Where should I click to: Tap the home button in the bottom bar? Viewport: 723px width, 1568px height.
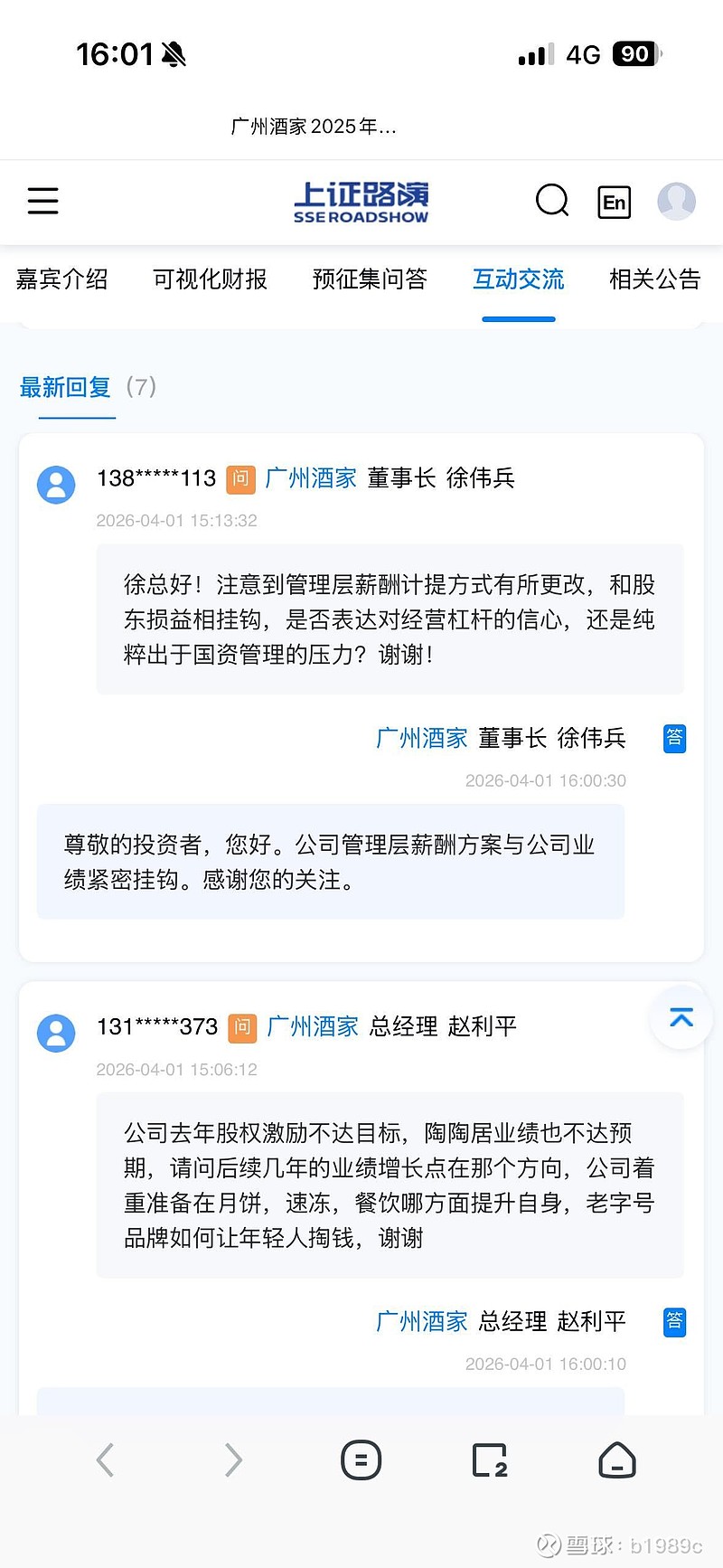pos(617,1459)
